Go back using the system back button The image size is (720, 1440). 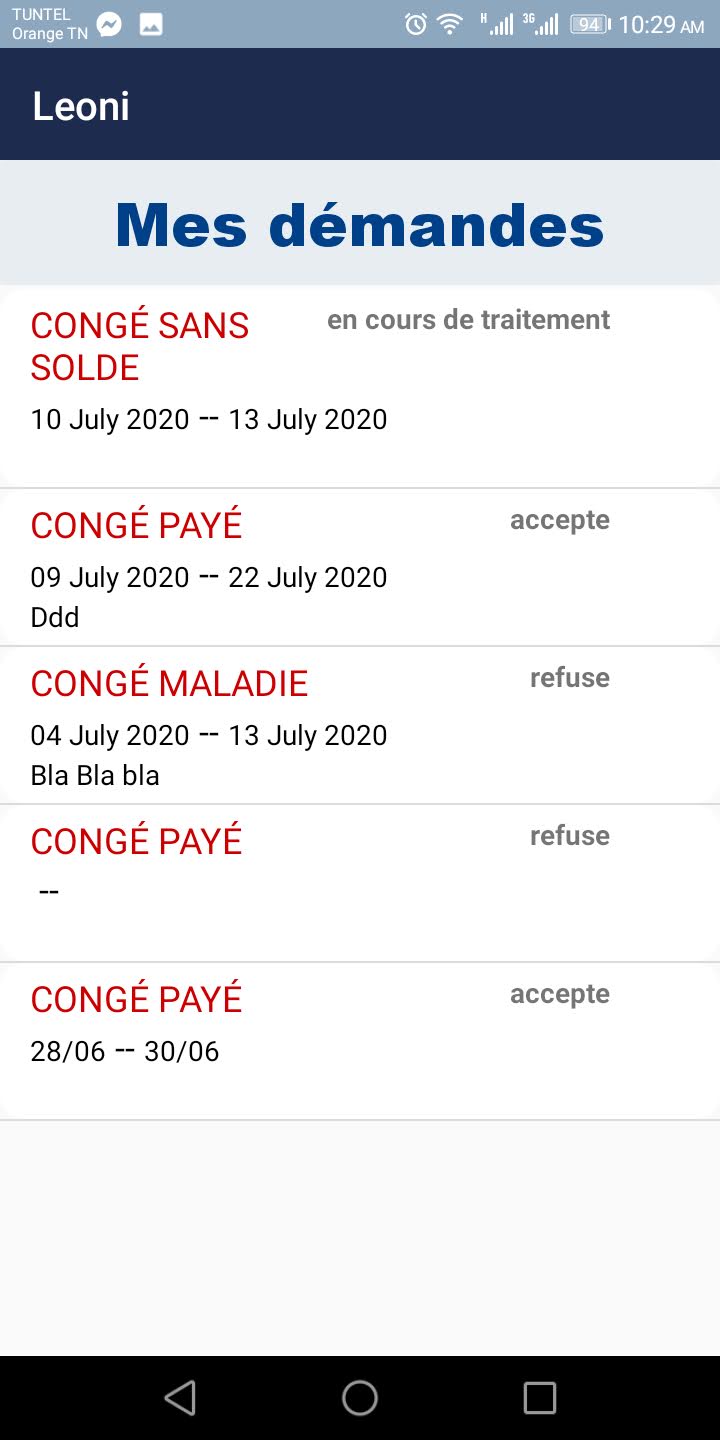tap(180, 1398)
